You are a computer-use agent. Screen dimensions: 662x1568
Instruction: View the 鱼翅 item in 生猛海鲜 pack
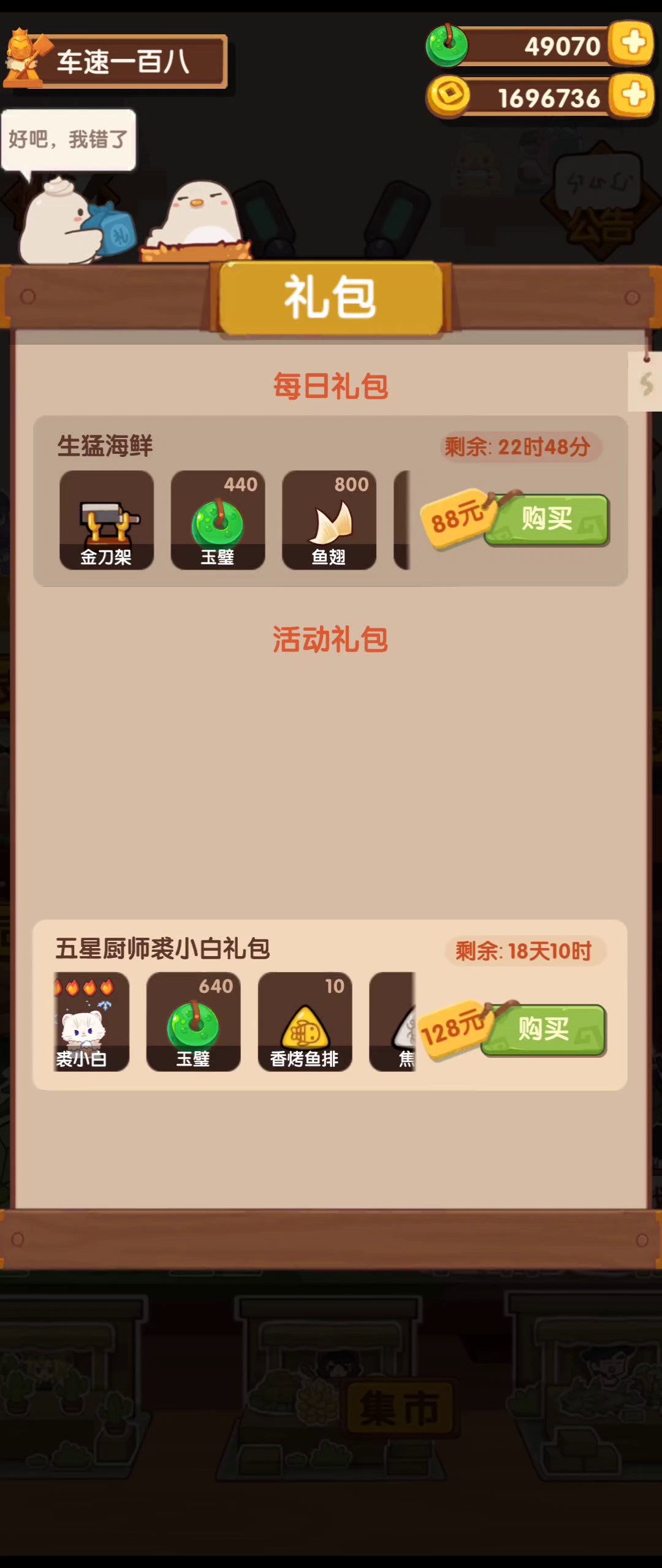click(329, 520)
